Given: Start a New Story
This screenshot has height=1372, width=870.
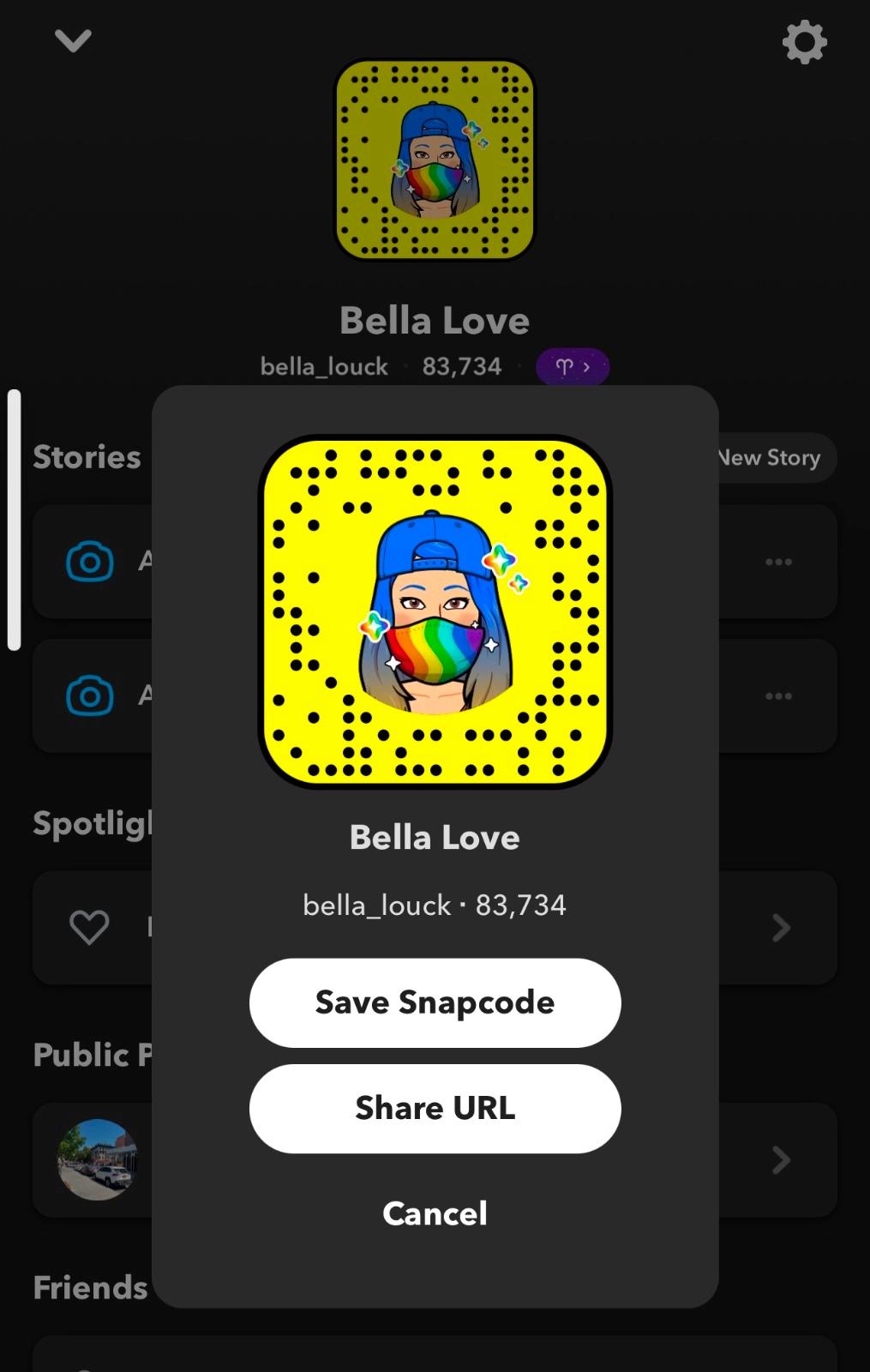Looking at the screenshot, I should (771, 458).
